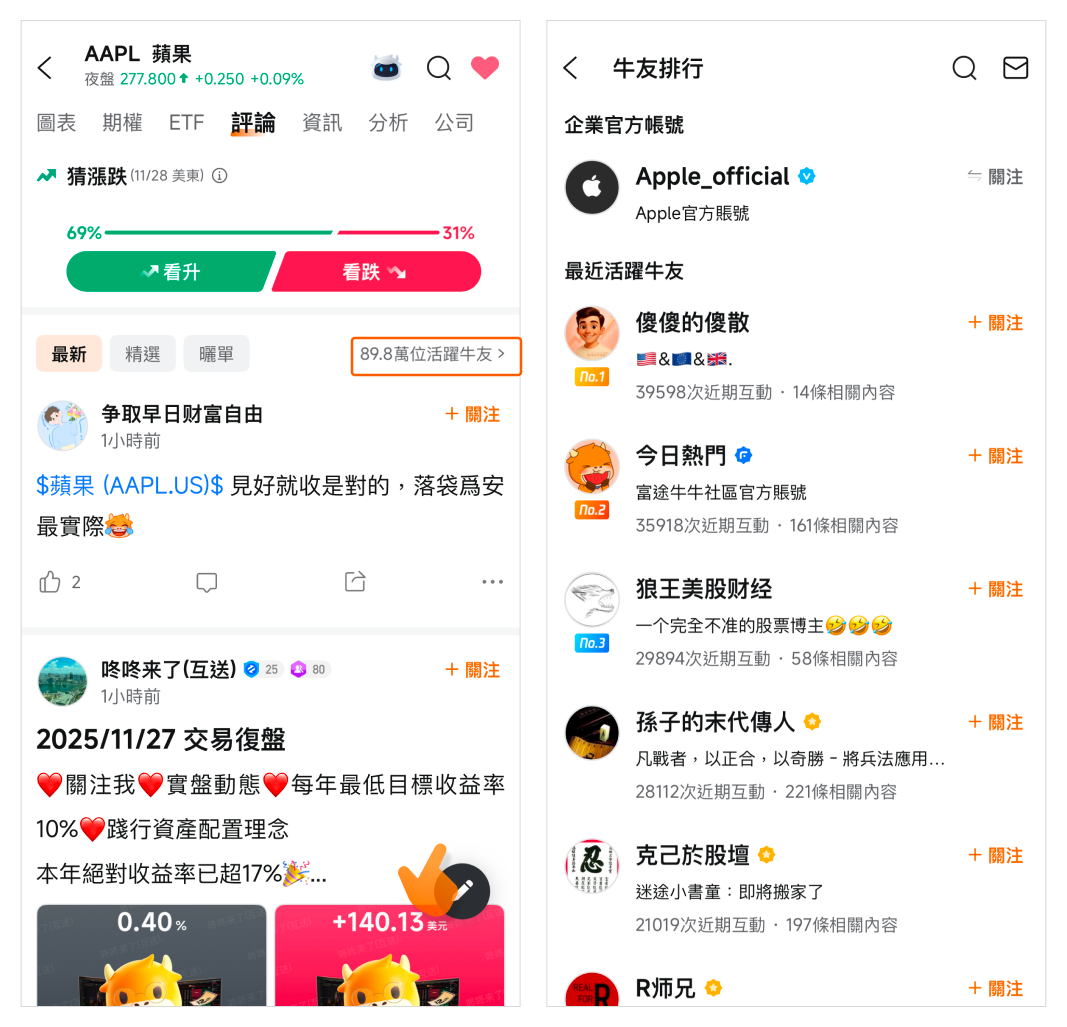Viewport: 1067px width, 1027px height.
Task: Remove AAPL from favorites via heart icon
Action: coord(485,68)
